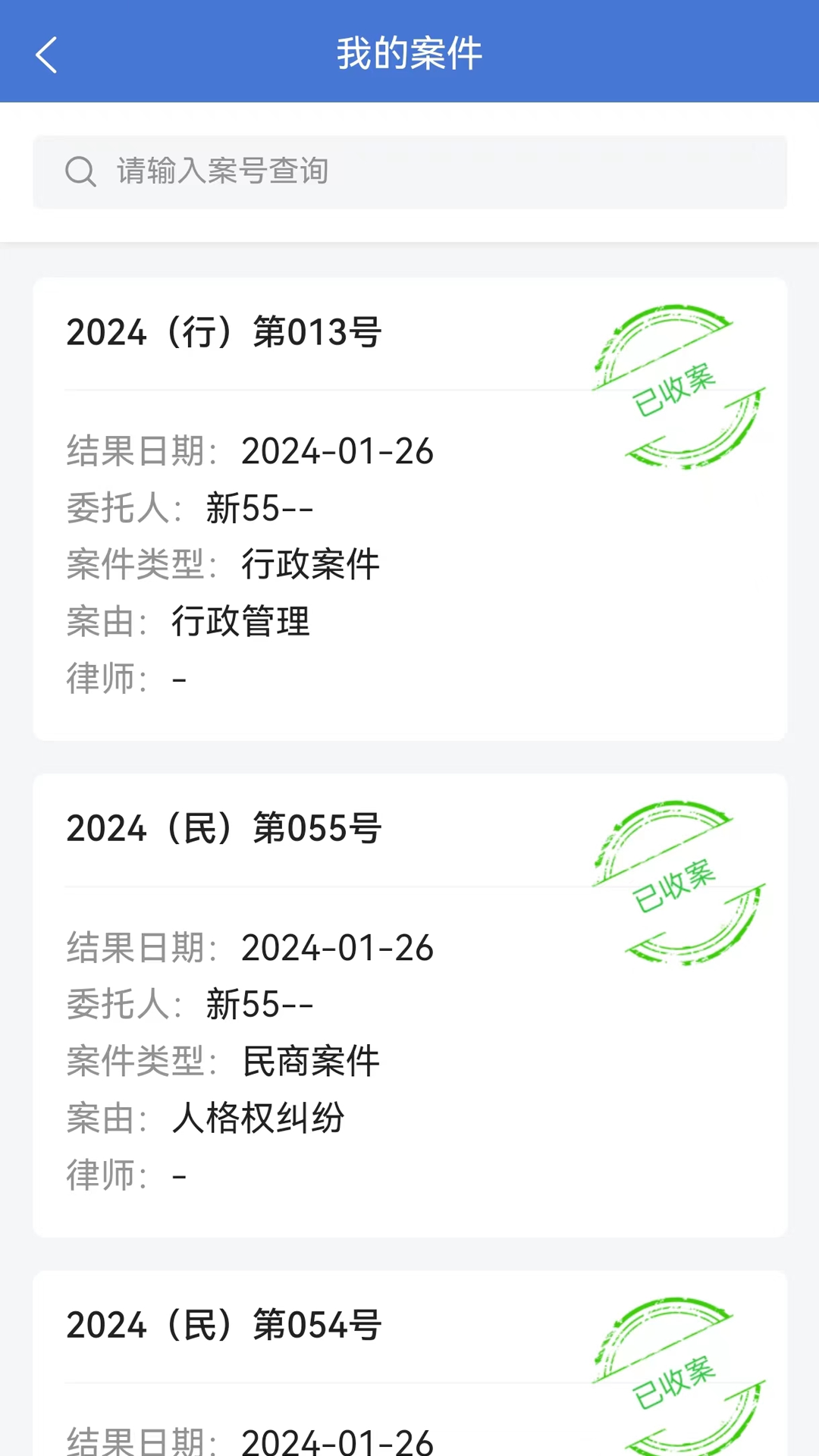819x1456 pixels.
Task: Select the search icon inside the query box
Action: click(81, 172)
